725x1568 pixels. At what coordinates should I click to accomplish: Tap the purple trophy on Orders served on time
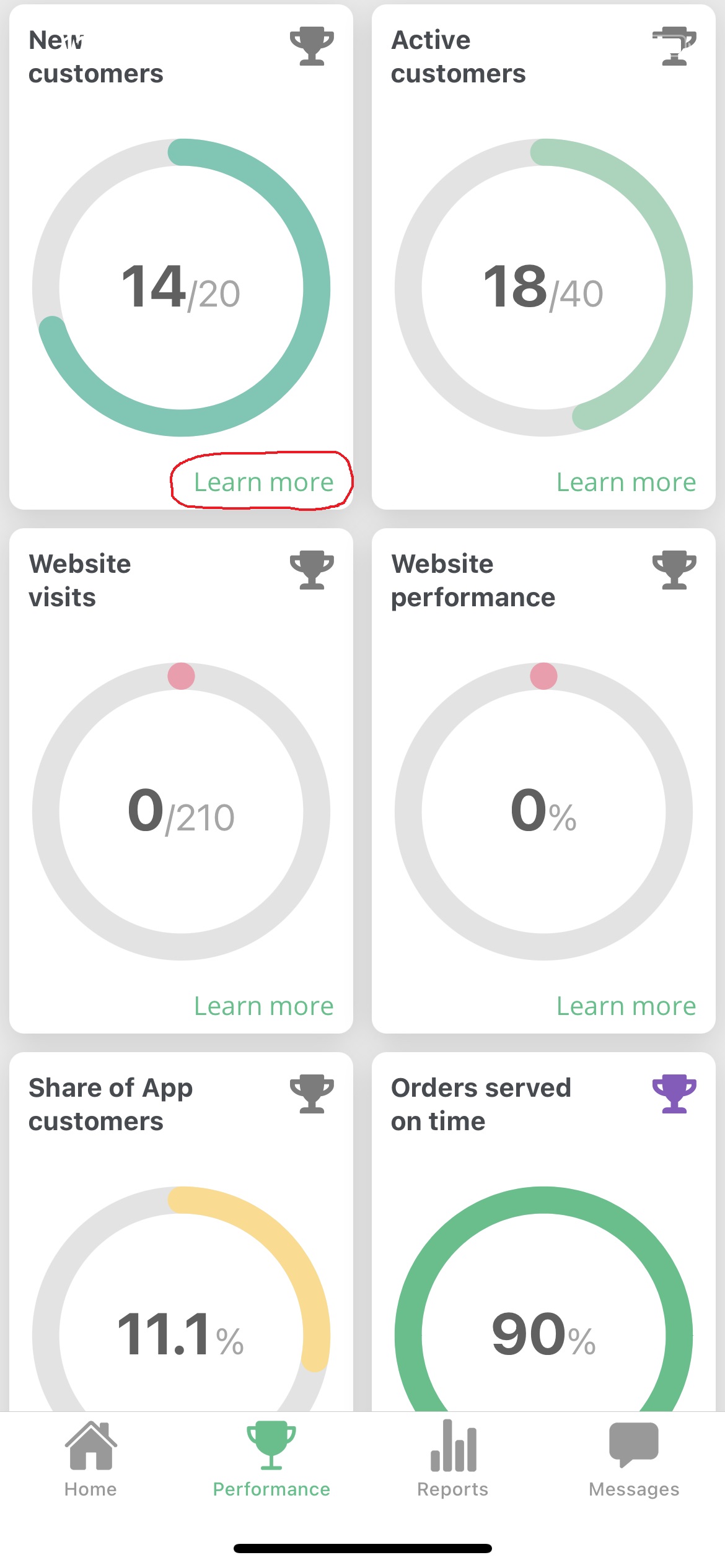(674, 1094)
